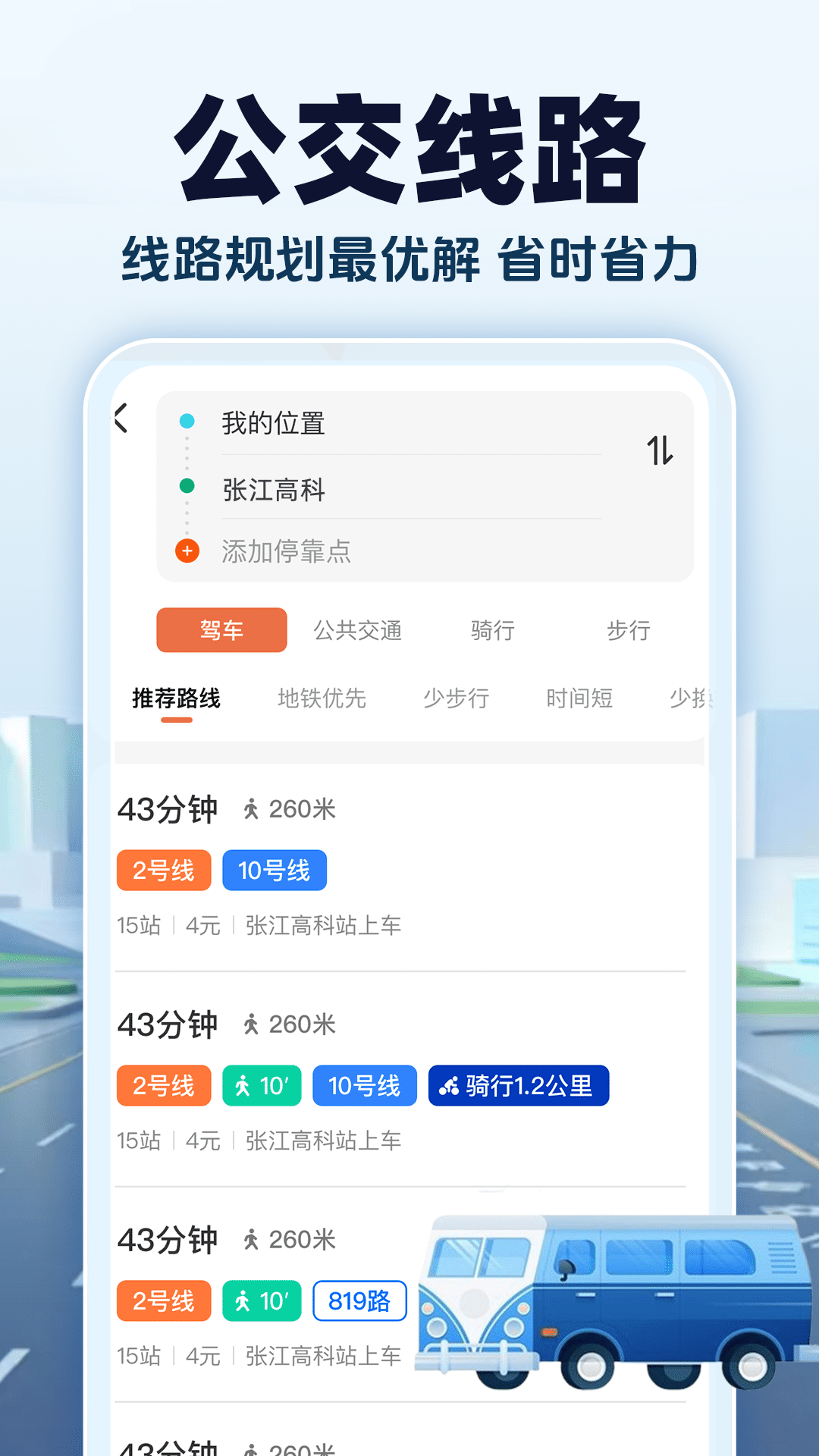Click the plus icon to add a stopover
The width and height of the screenshot is (819, 1456).
[187, 551]
